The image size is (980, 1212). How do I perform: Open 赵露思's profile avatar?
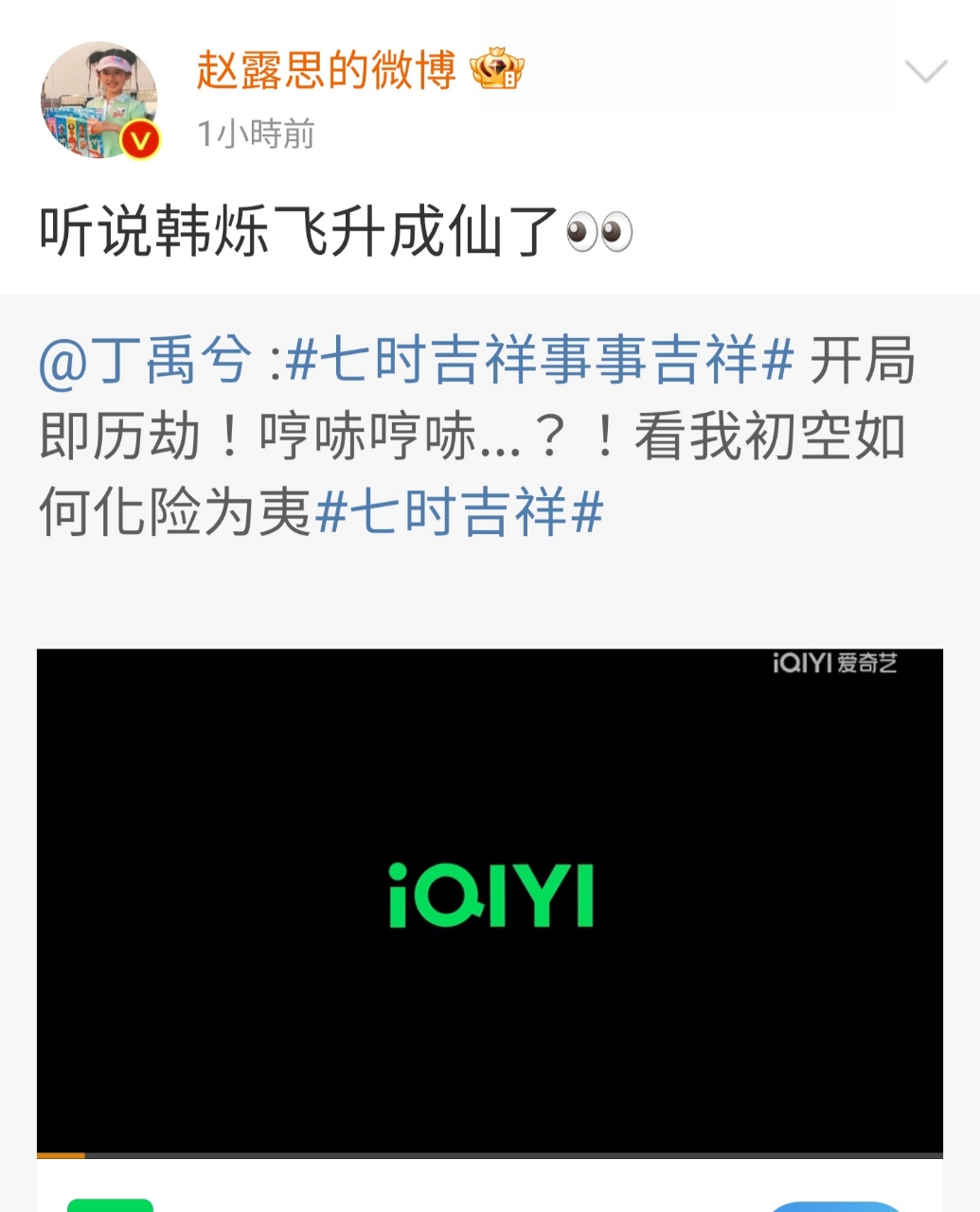pos(98,99)
